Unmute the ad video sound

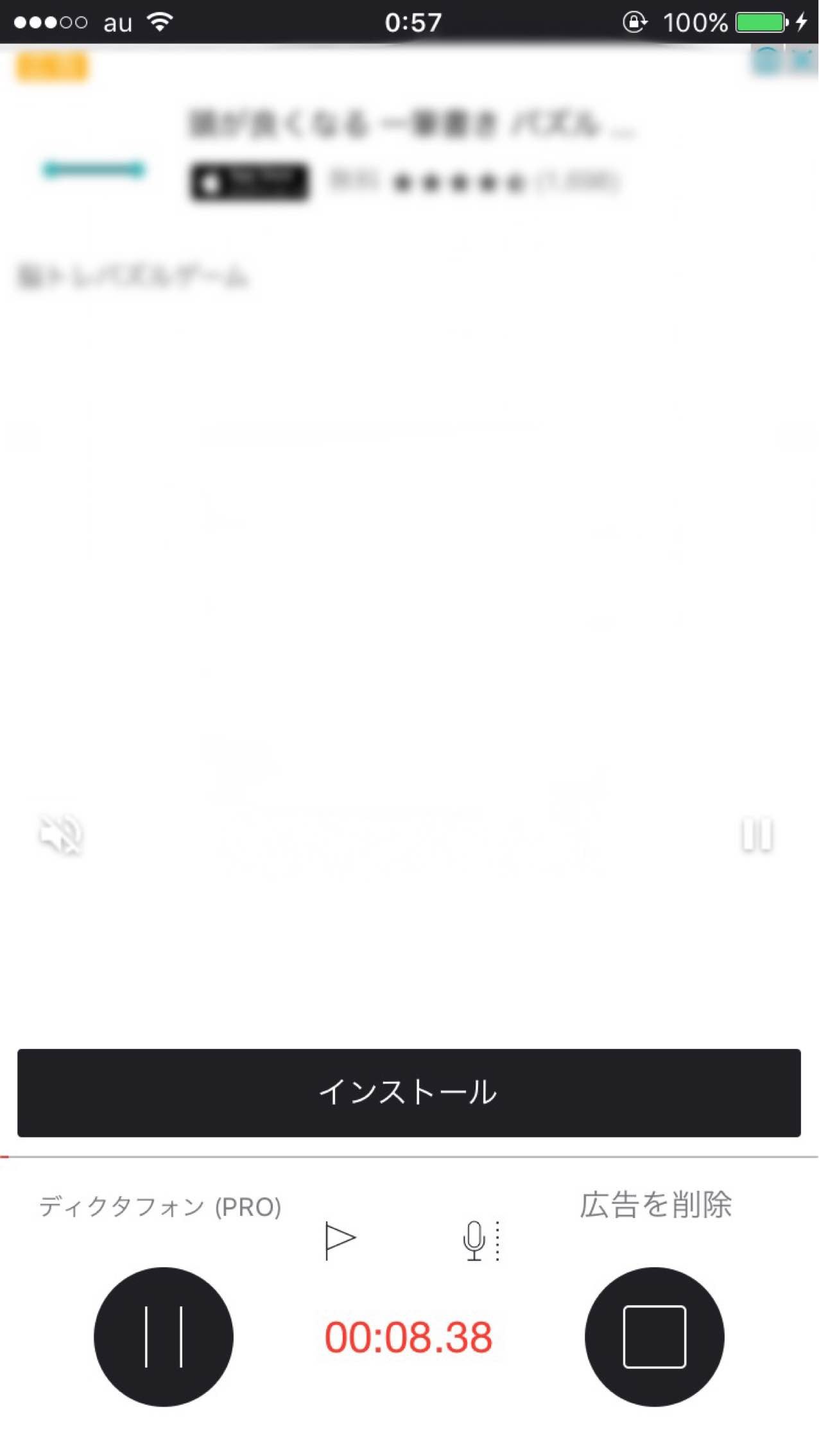coord(61,835)
